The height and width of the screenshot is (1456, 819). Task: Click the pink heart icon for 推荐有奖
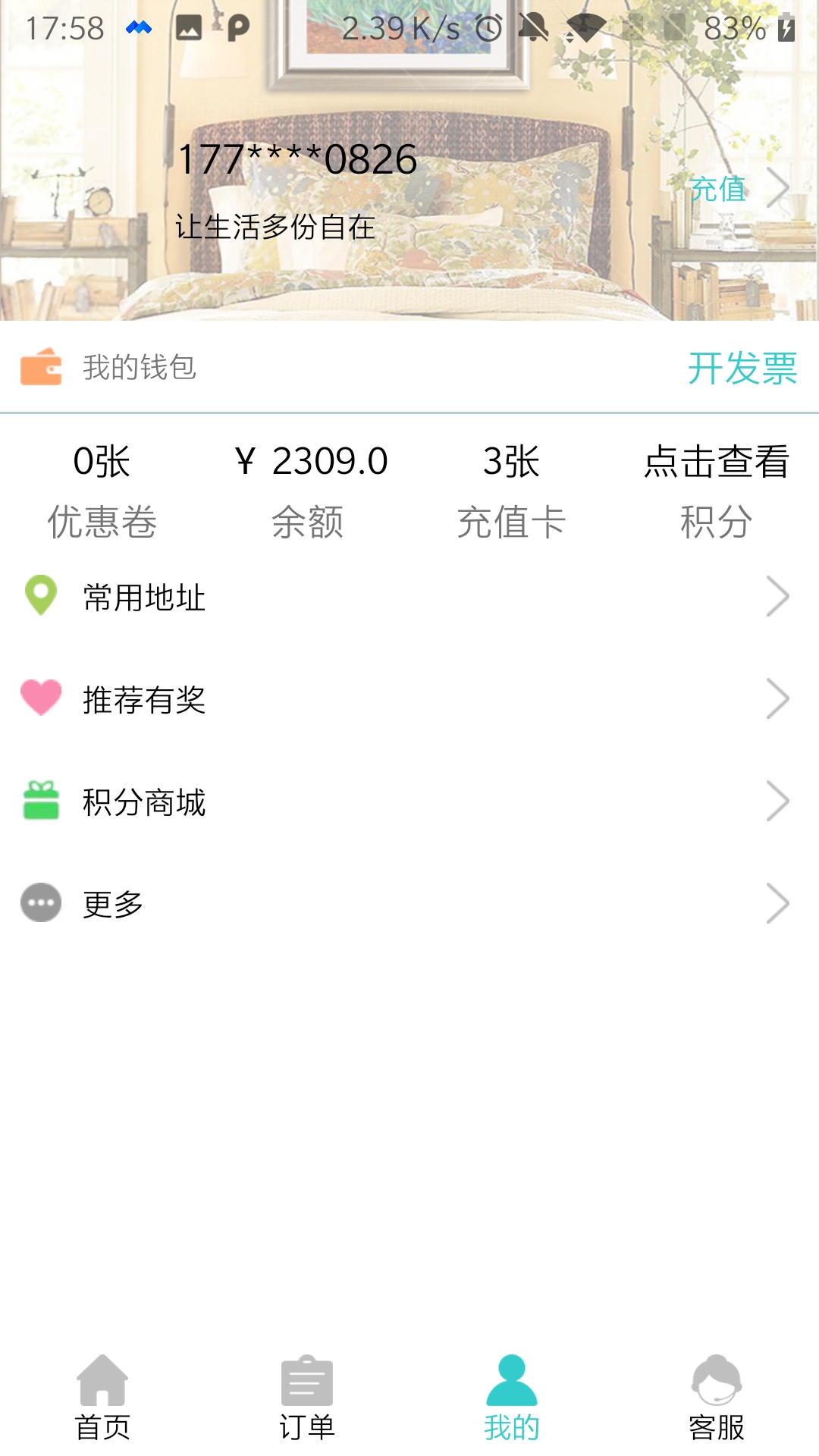click(39, 699)
